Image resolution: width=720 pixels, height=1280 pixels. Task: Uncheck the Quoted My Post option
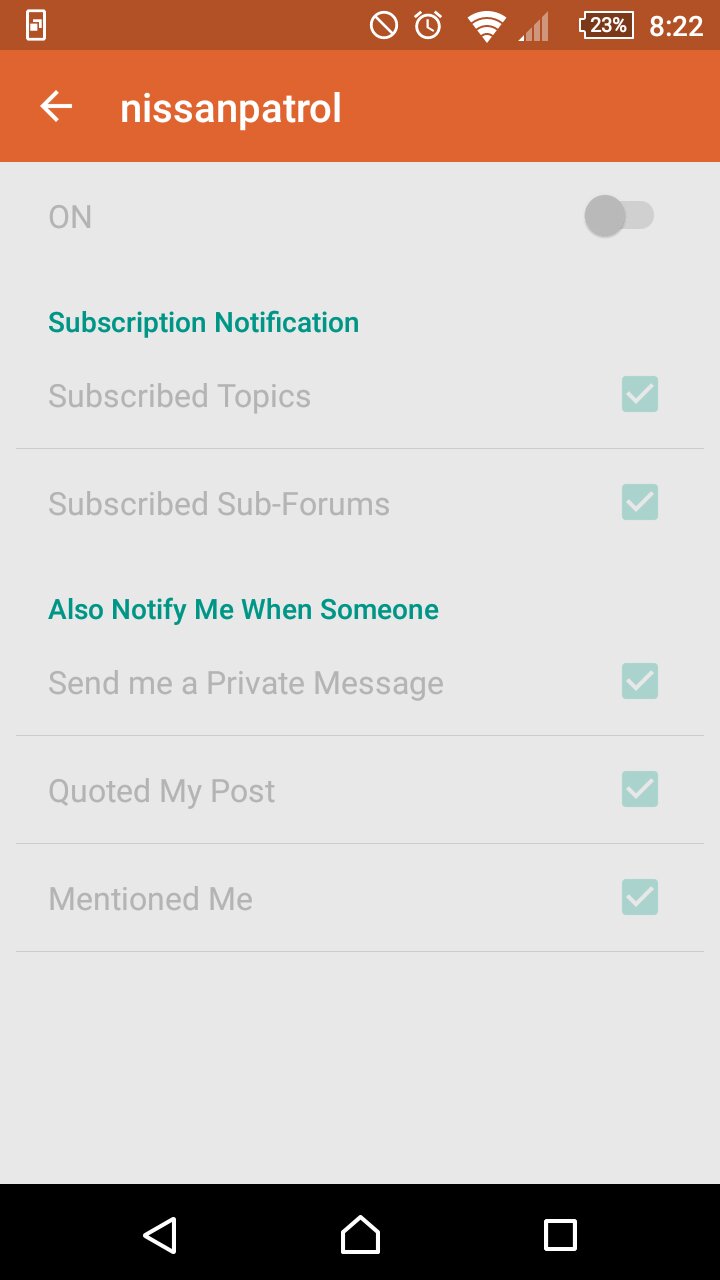coord(640,790)
